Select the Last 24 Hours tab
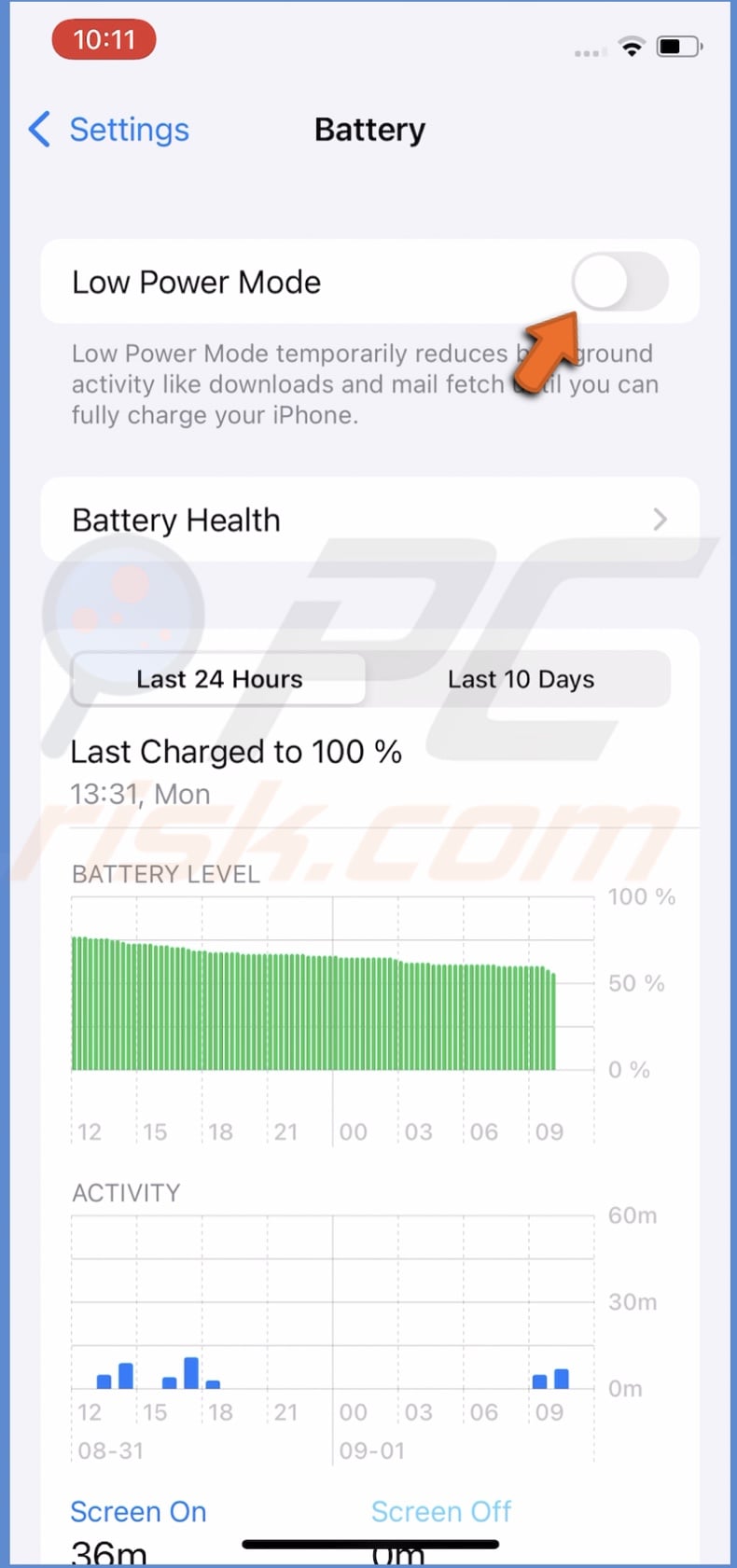 coord(219,679)
